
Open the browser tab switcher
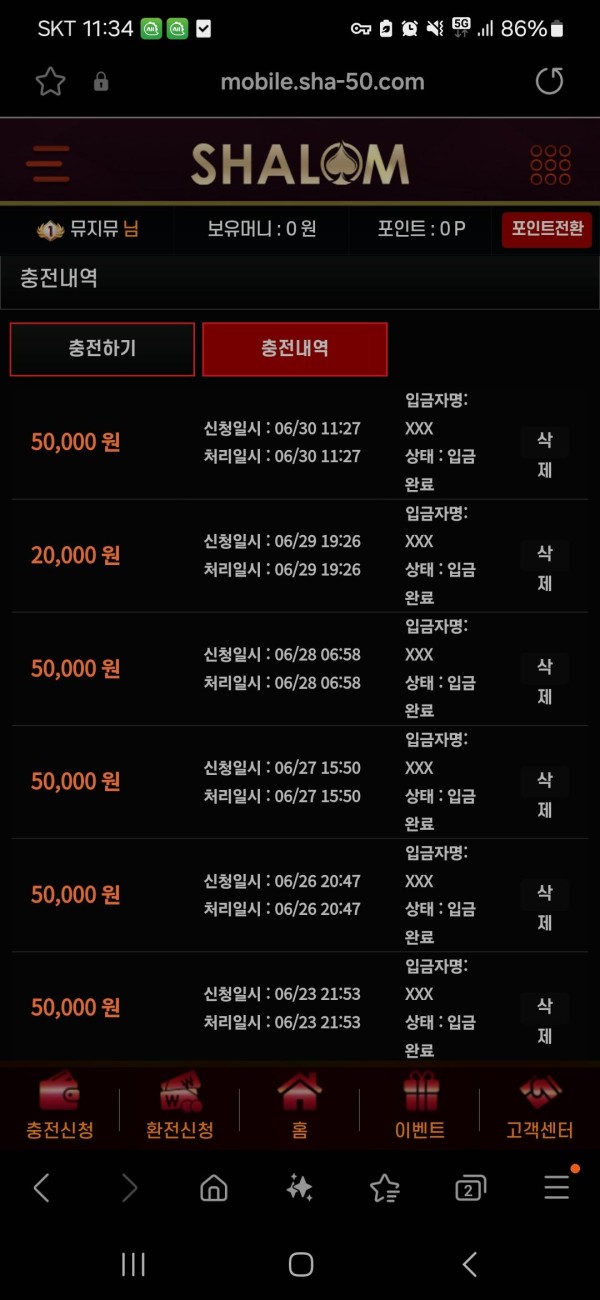(470, 1188)
